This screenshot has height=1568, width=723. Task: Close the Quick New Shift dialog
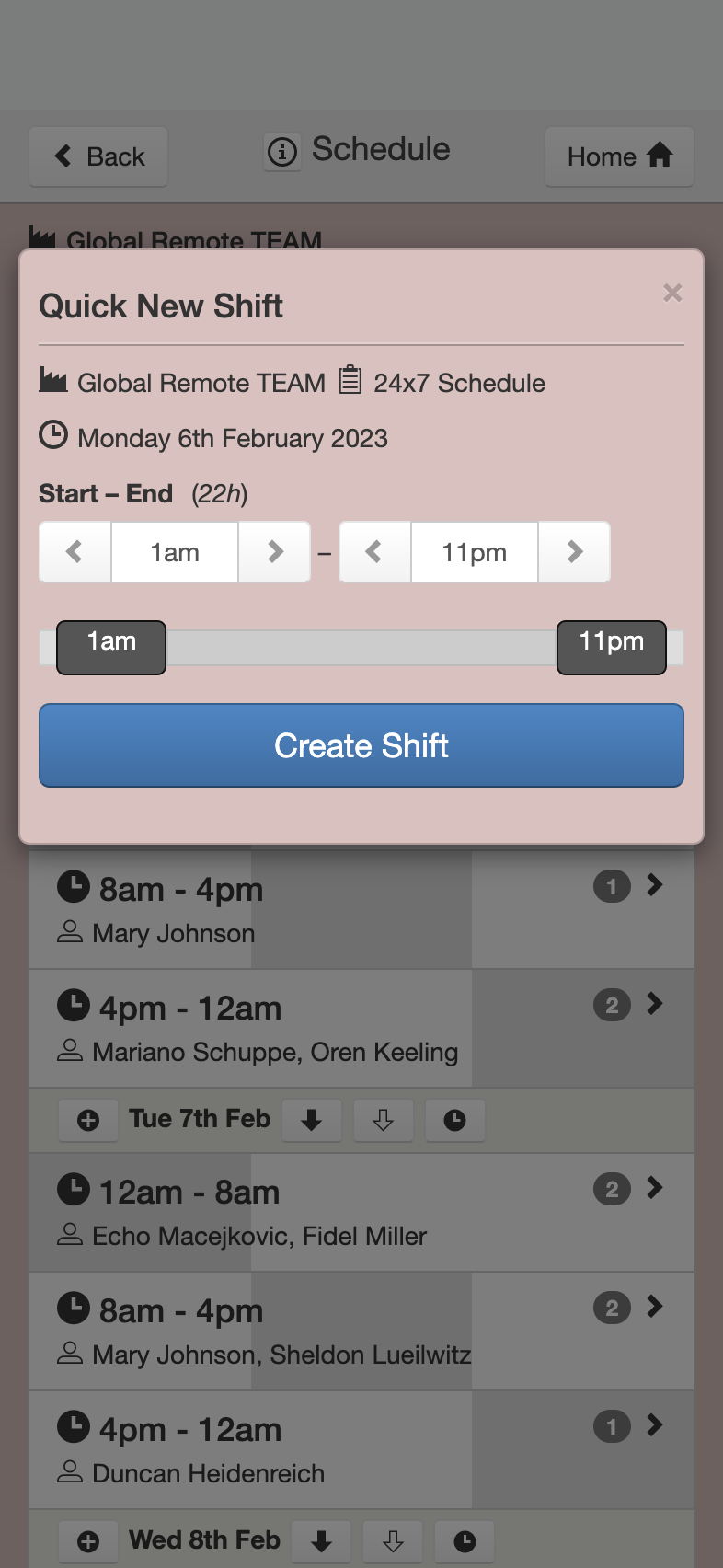[x=672, y=293]
